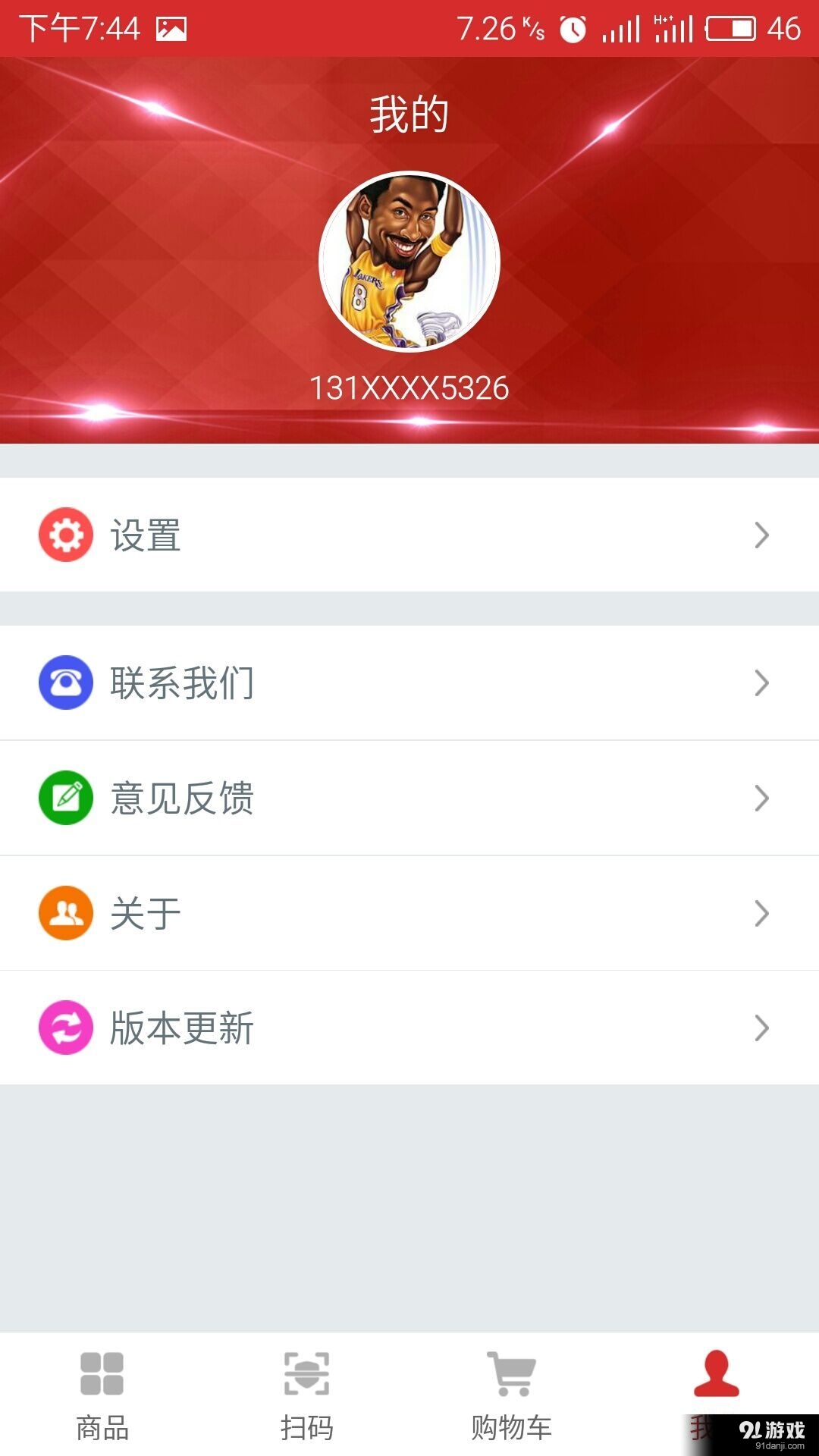The width and height of the screenshot is (819, 1456).
Task: Expand 意见反馈 with its chevron
Action: pos(761,799)
